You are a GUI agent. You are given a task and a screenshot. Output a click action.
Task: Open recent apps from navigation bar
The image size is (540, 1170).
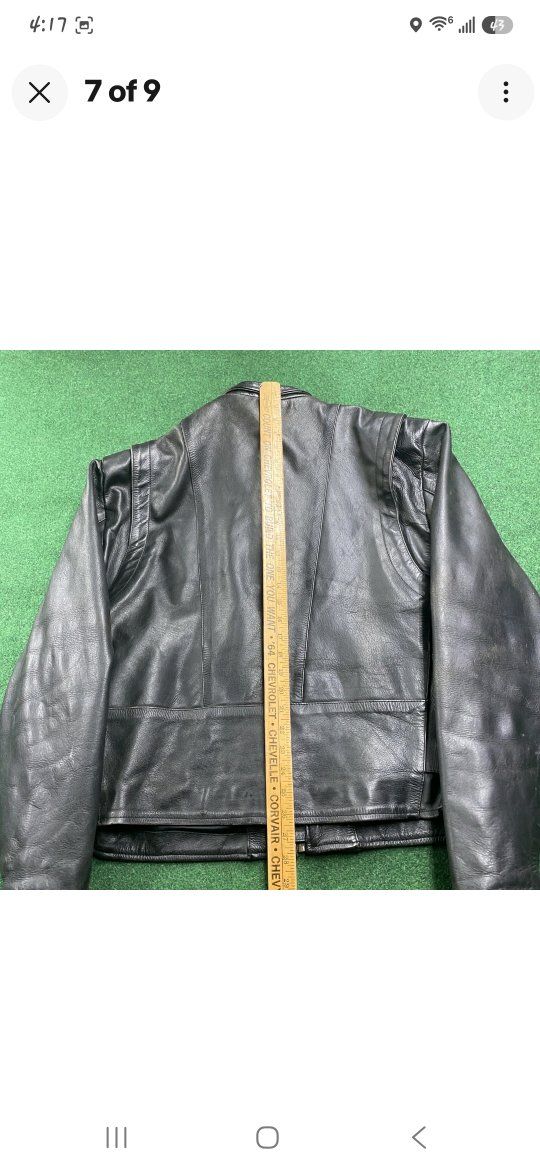point(116,1137)
